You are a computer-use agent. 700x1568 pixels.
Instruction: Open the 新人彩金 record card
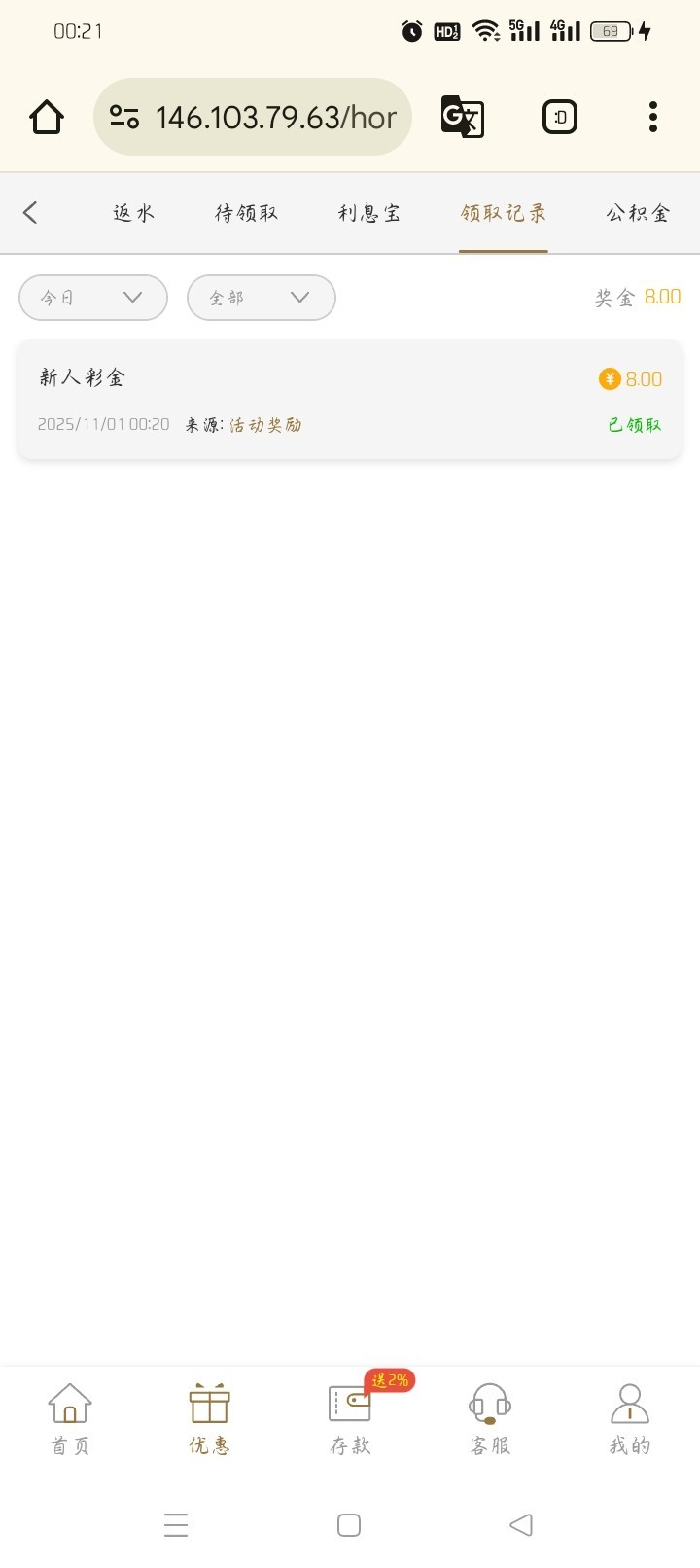(x=350, y=400)
